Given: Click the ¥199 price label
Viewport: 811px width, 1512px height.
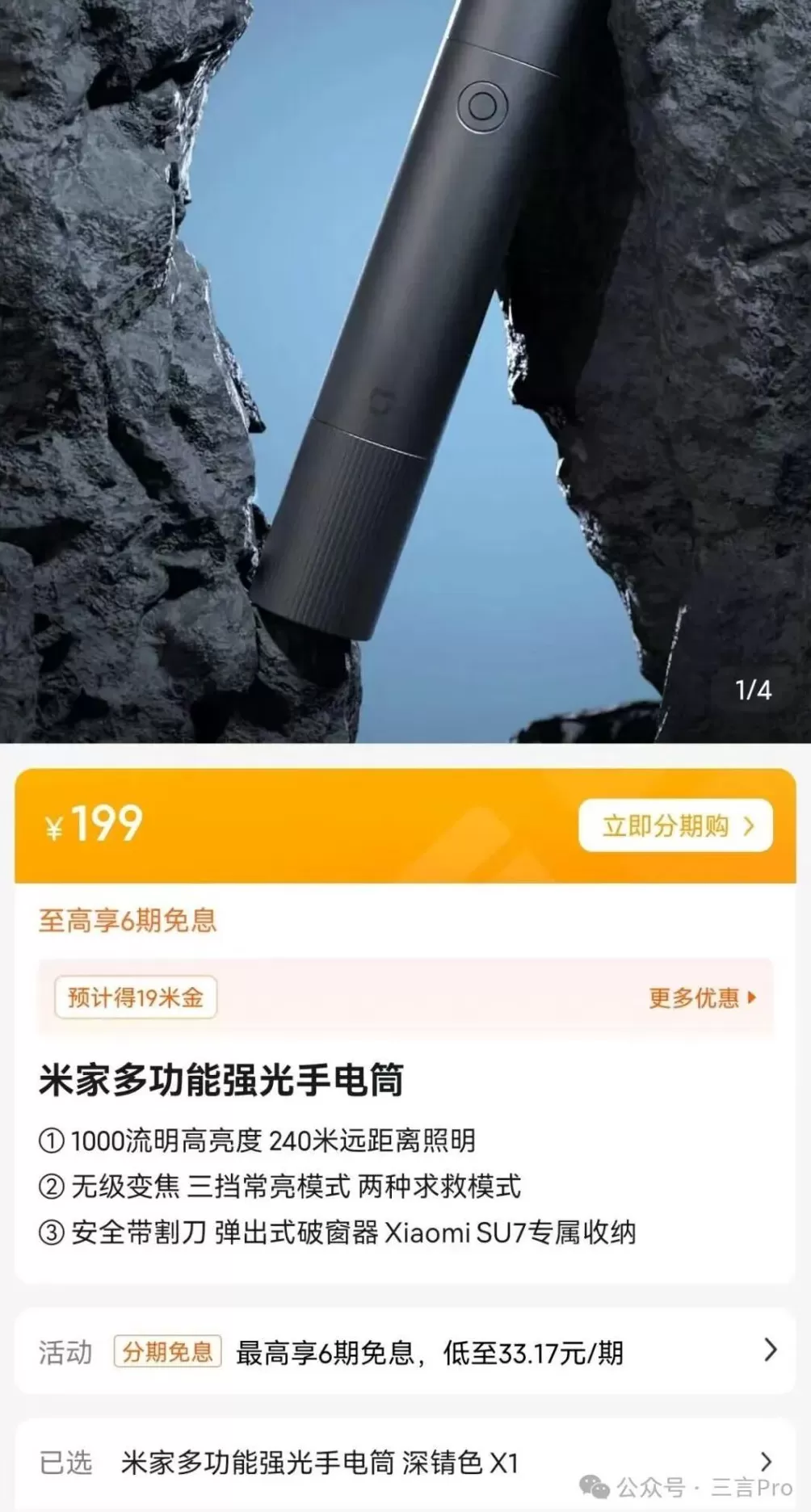Looking at the screenshot, I should tap(93, 824).
